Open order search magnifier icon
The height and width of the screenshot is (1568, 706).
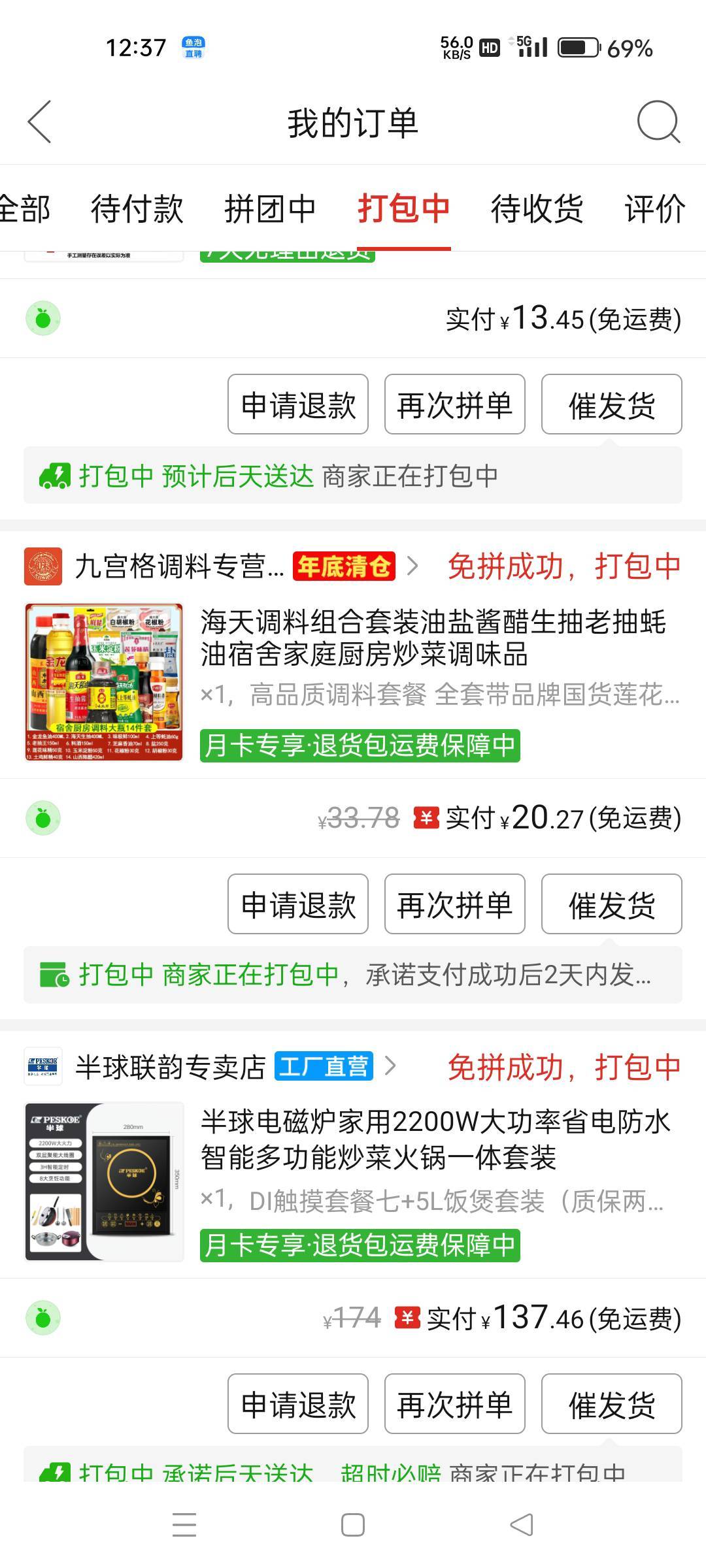coord(658,122)
